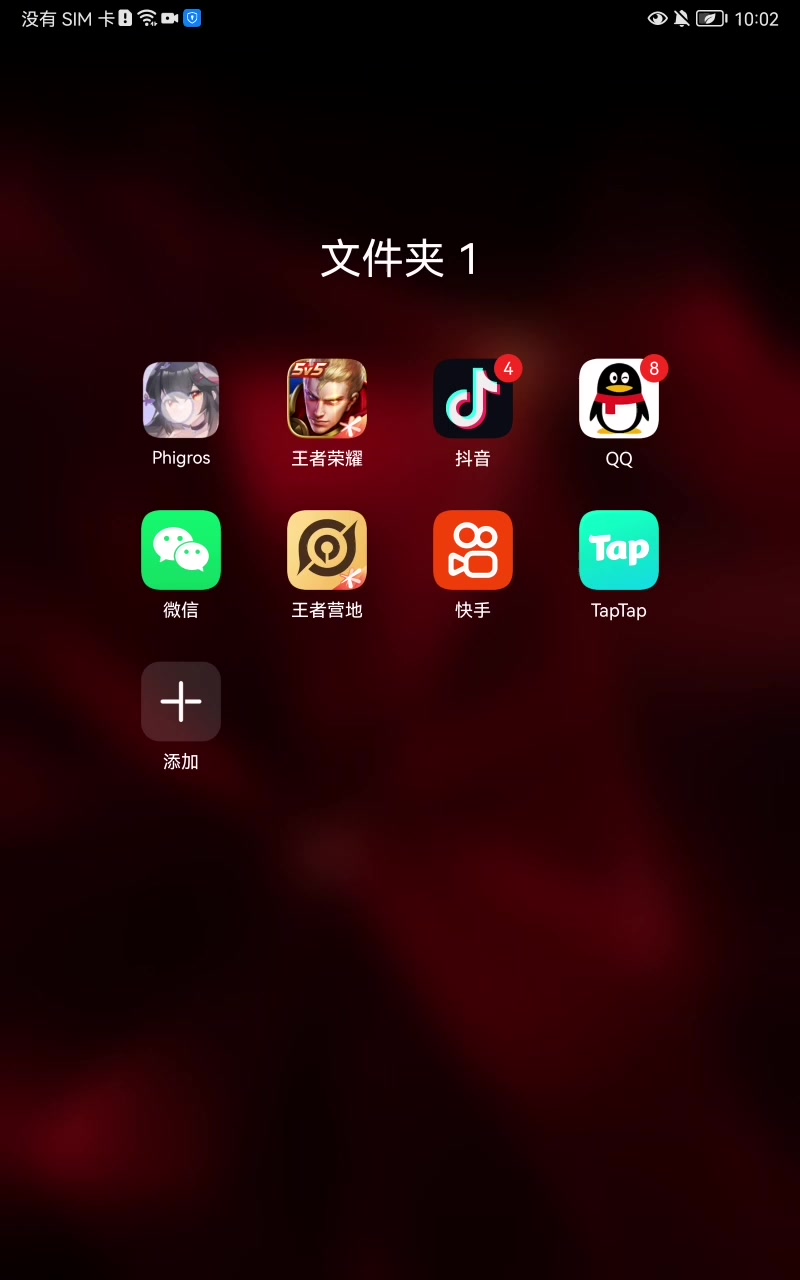
Task: Open the 王者营地 app
Action: 327,550
